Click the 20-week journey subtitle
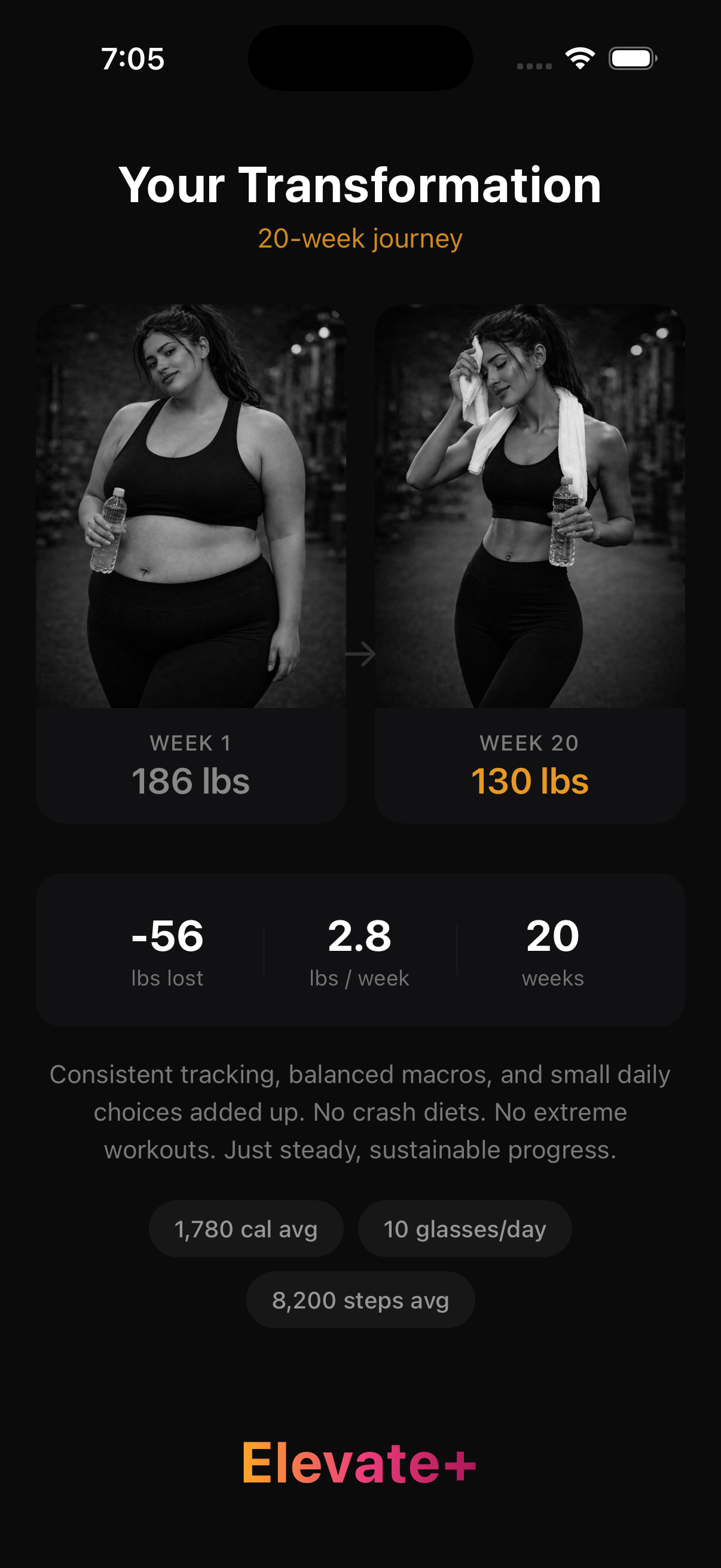Viewport: 721px width, 1568px height. coord(360,238)
